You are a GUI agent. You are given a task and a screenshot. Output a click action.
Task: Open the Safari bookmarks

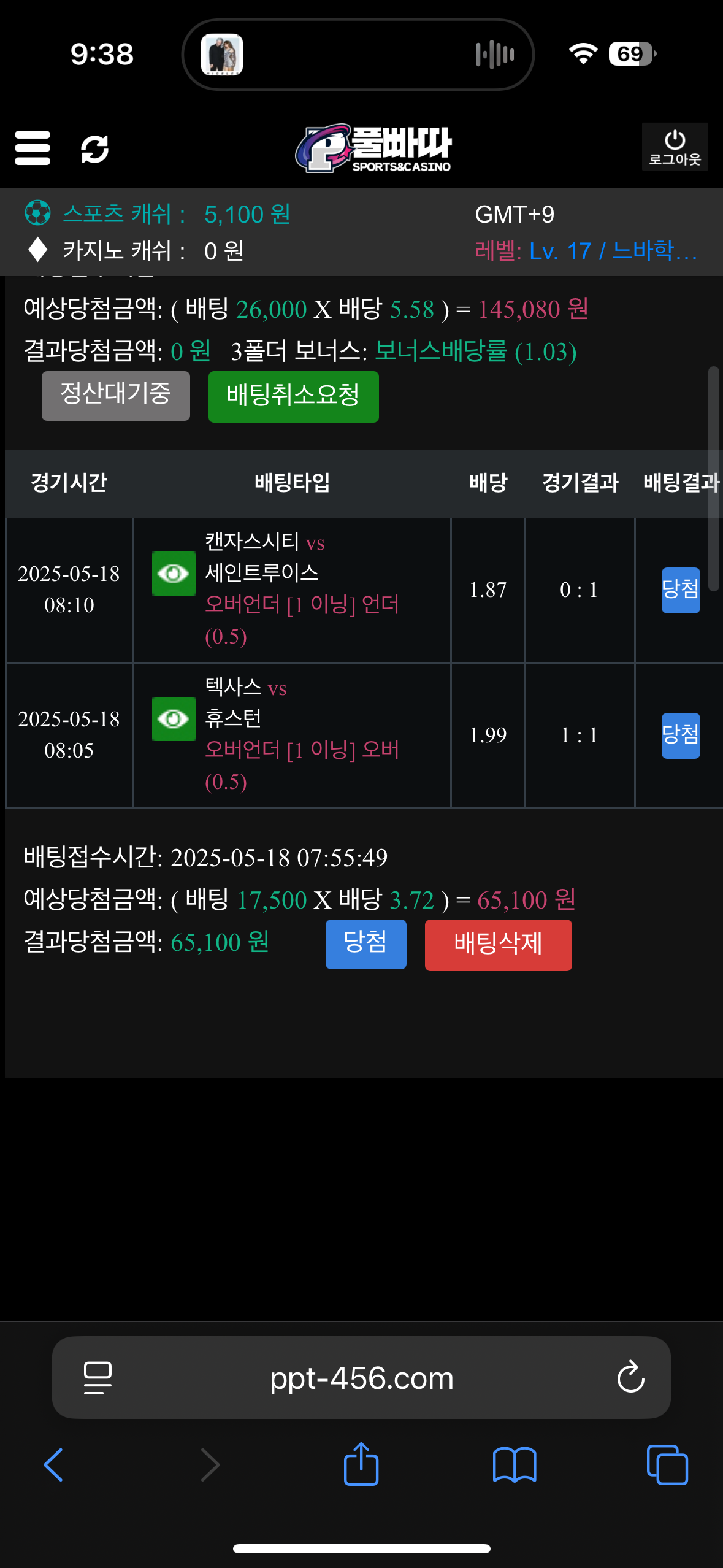(515, 1465)
